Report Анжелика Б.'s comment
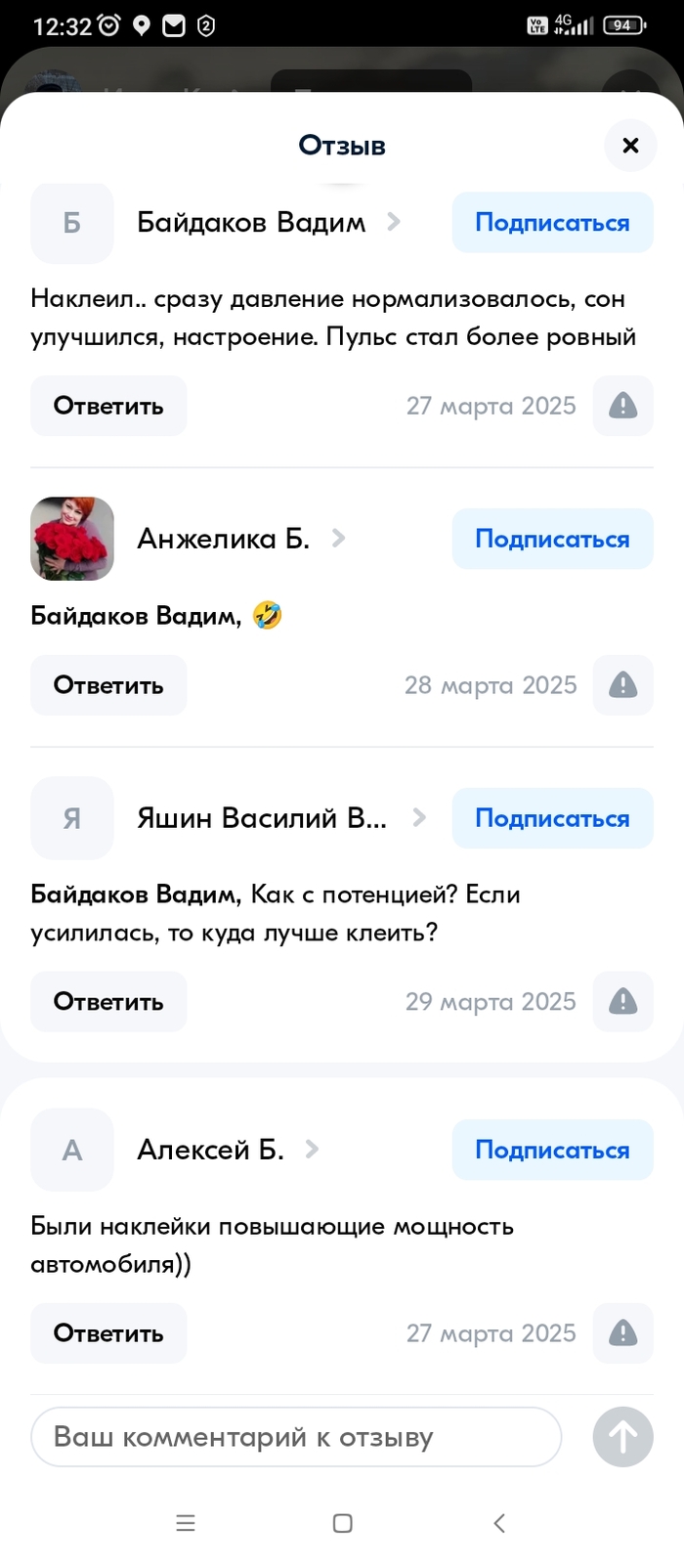This screenshot has width=684, height=1568. [x=622, y=685]
